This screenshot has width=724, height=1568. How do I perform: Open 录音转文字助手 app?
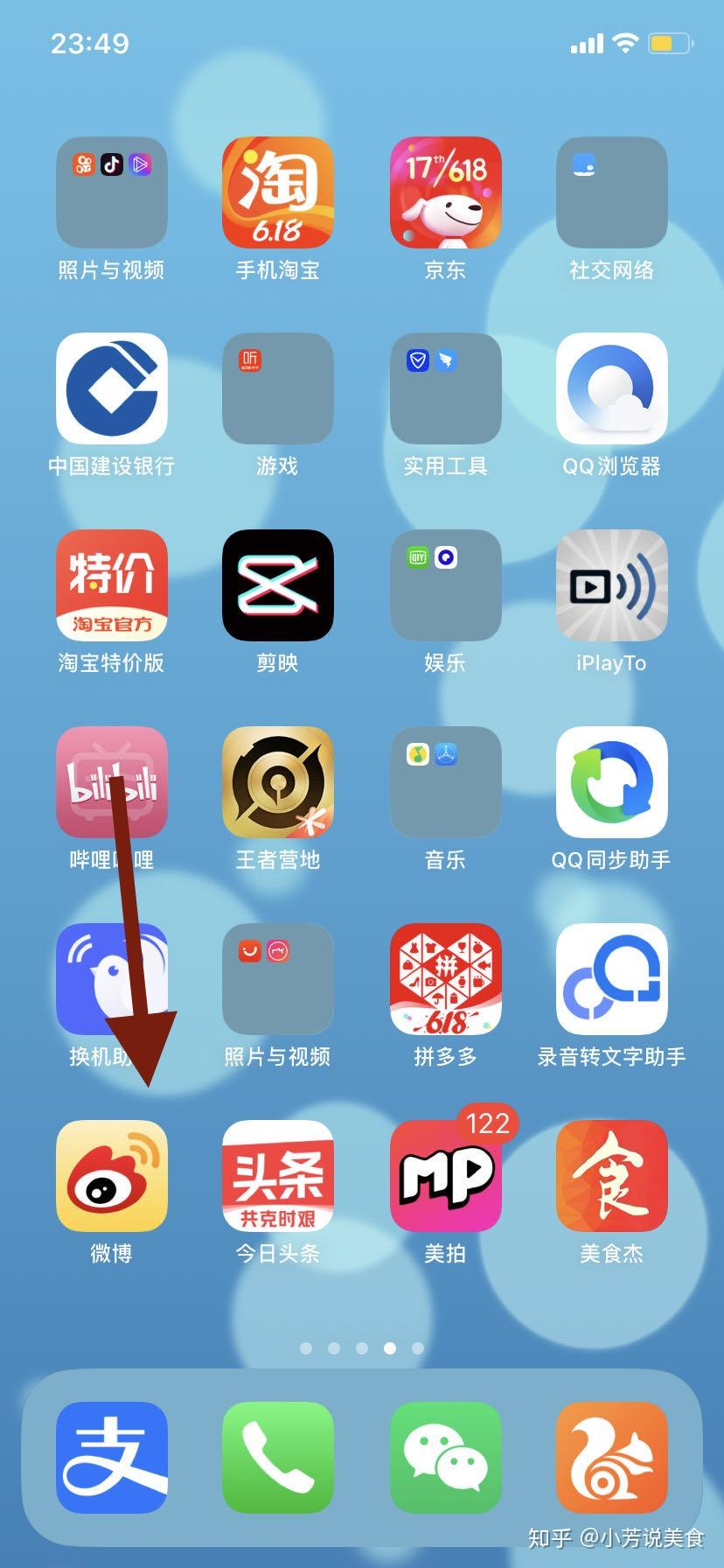click(611, 978)
